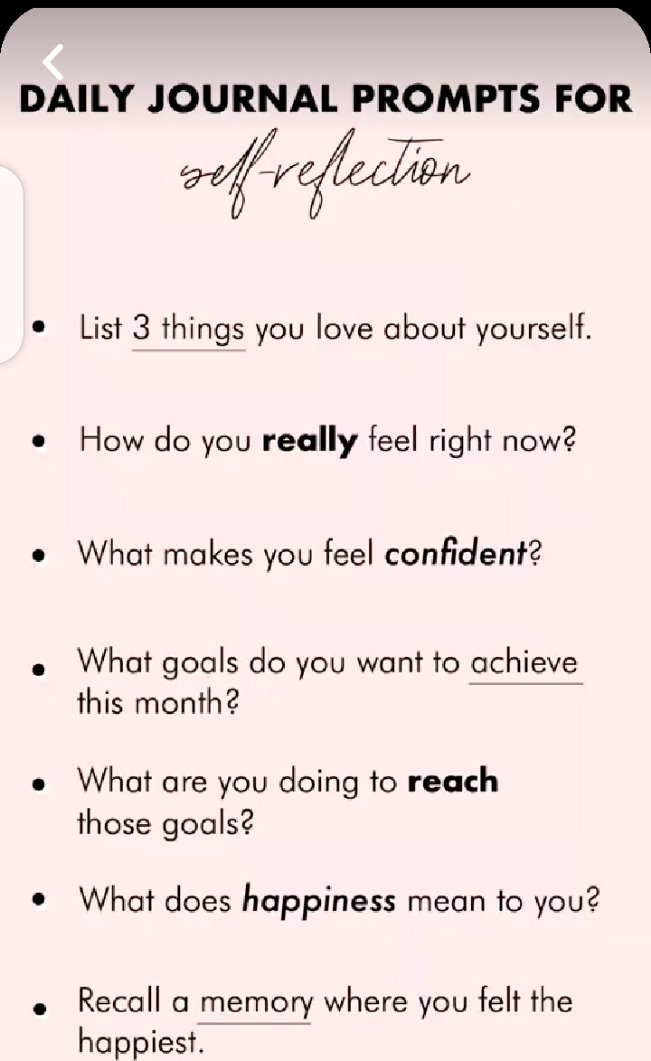Go back using the top-left arrow
This screenshot has height=1061, width=651.
tap(53, 62)
